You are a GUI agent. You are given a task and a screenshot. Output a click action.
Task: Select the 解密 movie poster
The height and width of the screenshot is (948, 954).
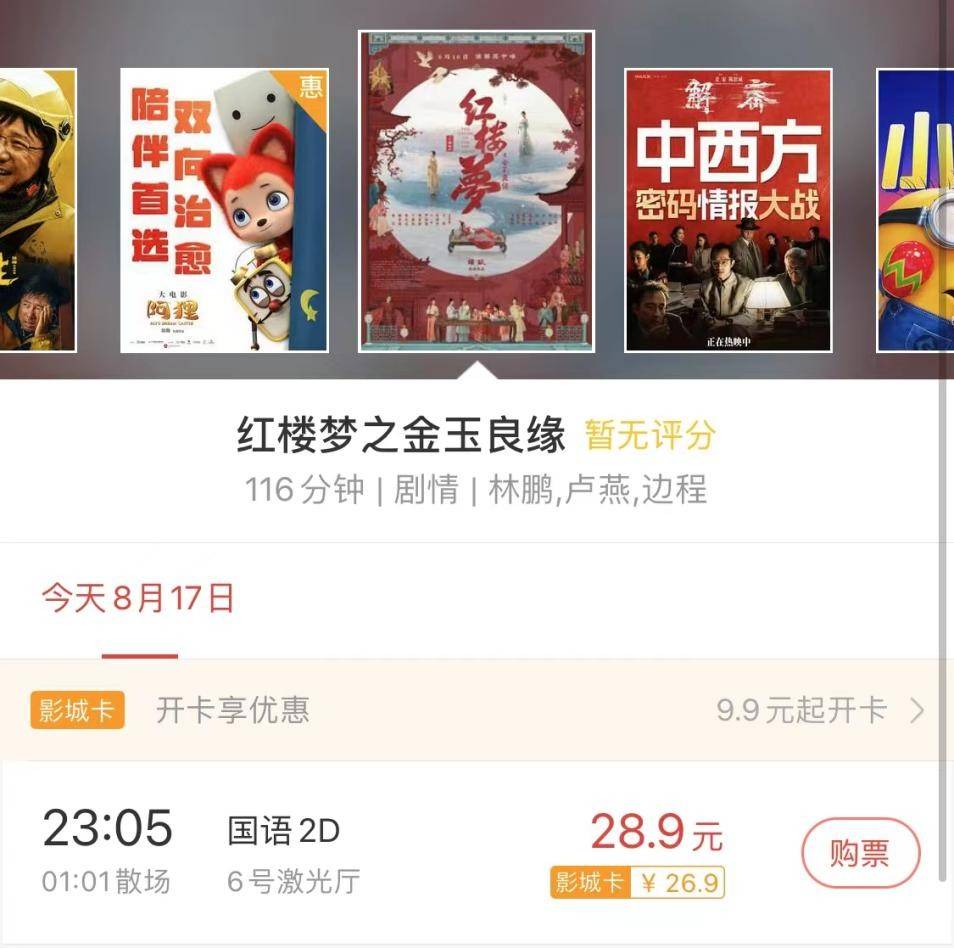(728, 210)
